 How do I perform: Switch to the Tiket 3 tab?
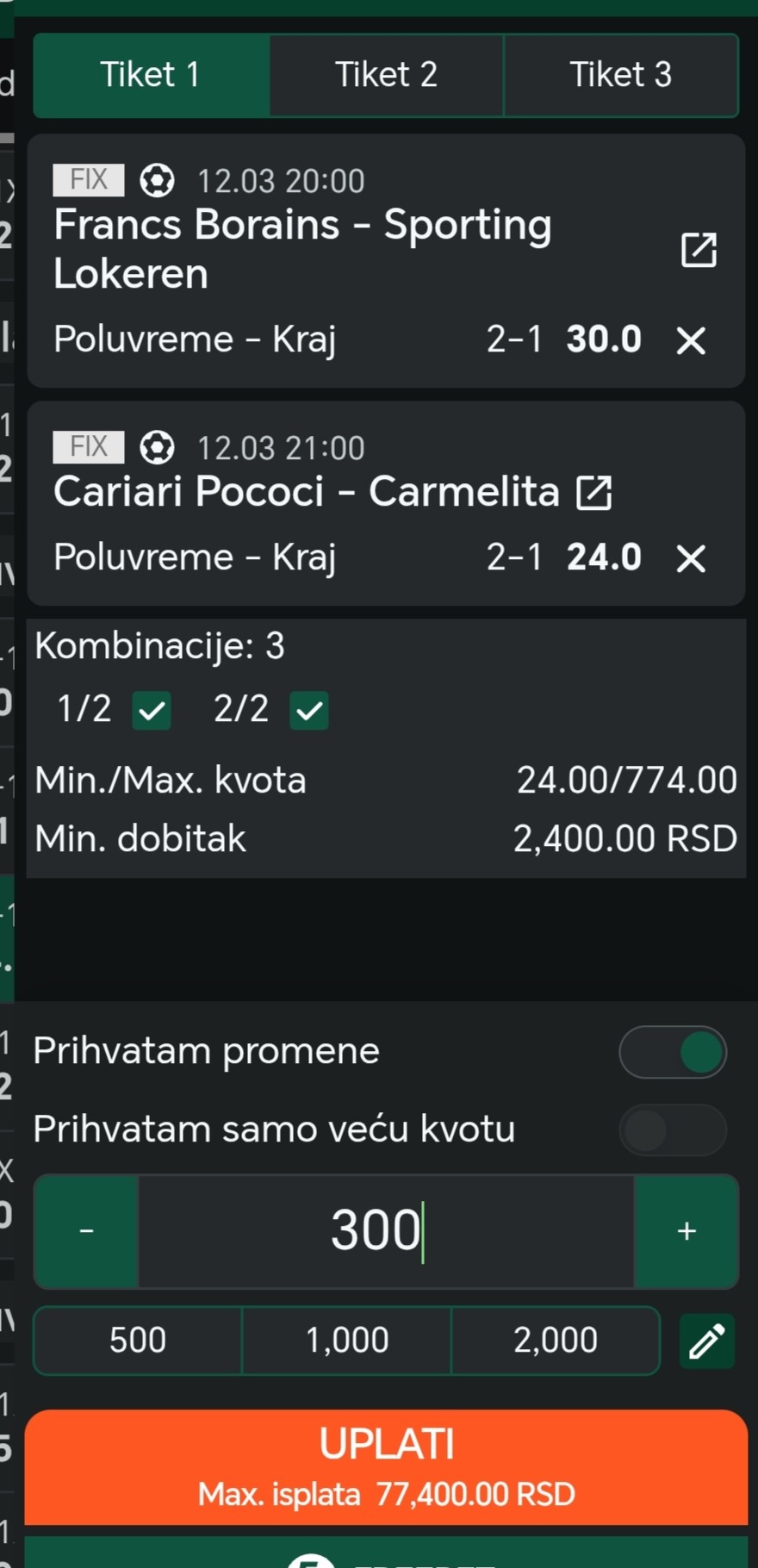(x=620, y=75)
